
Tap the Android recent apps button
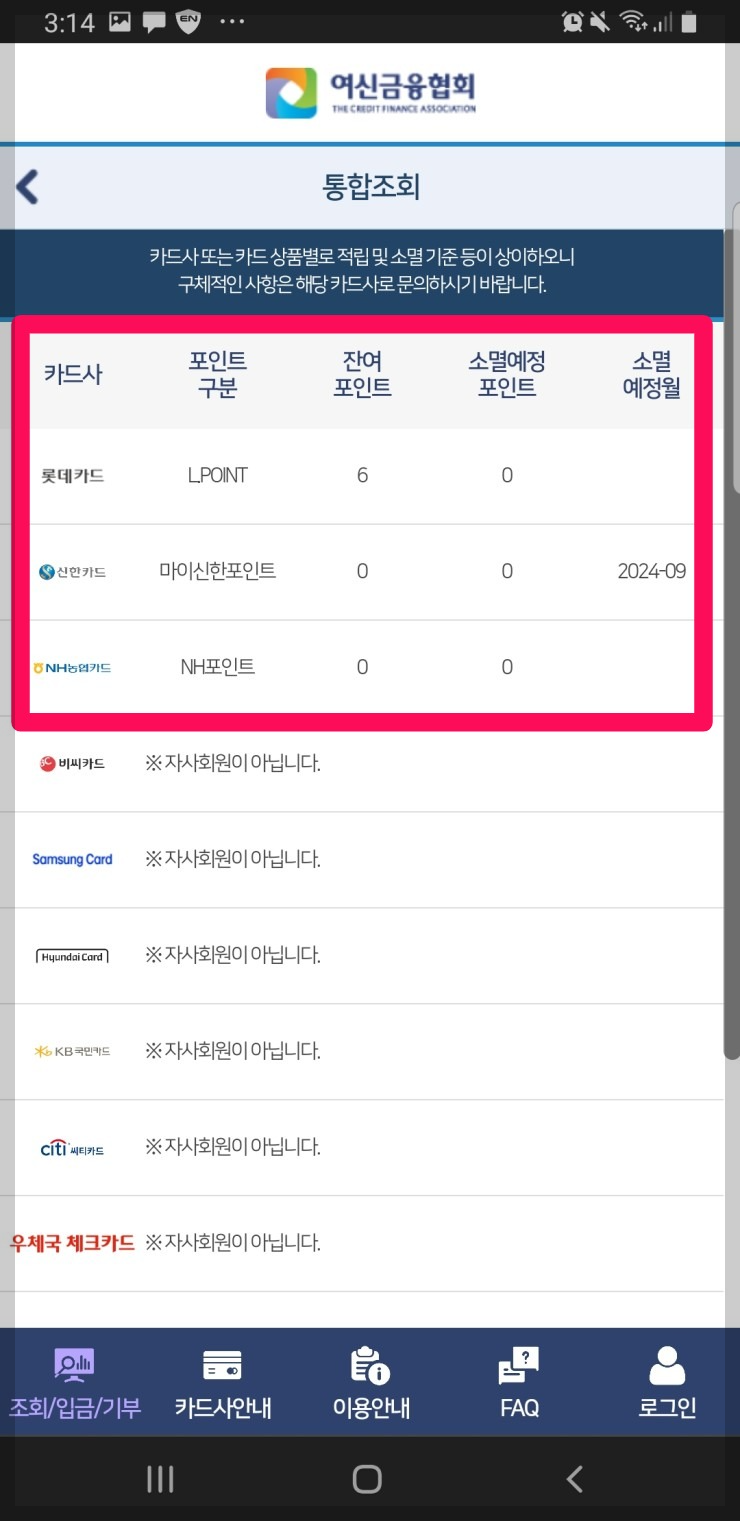pyautogui.click(x=160, y=1479)
